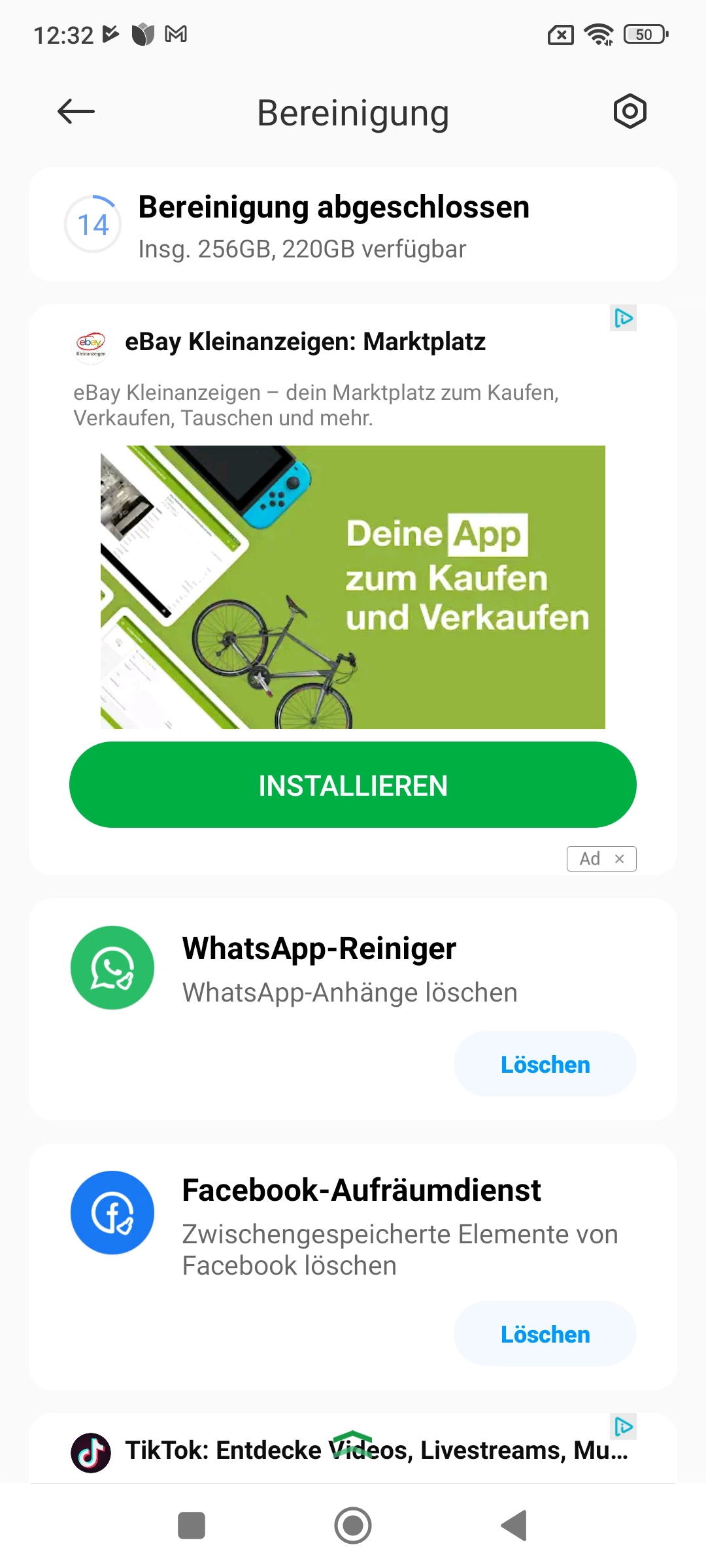Tap the INSTALLIEREN button for eBay Kleinanzeigen
Image resolution: width=706 pixels, height=1568 pixels.
pos(353,785)
